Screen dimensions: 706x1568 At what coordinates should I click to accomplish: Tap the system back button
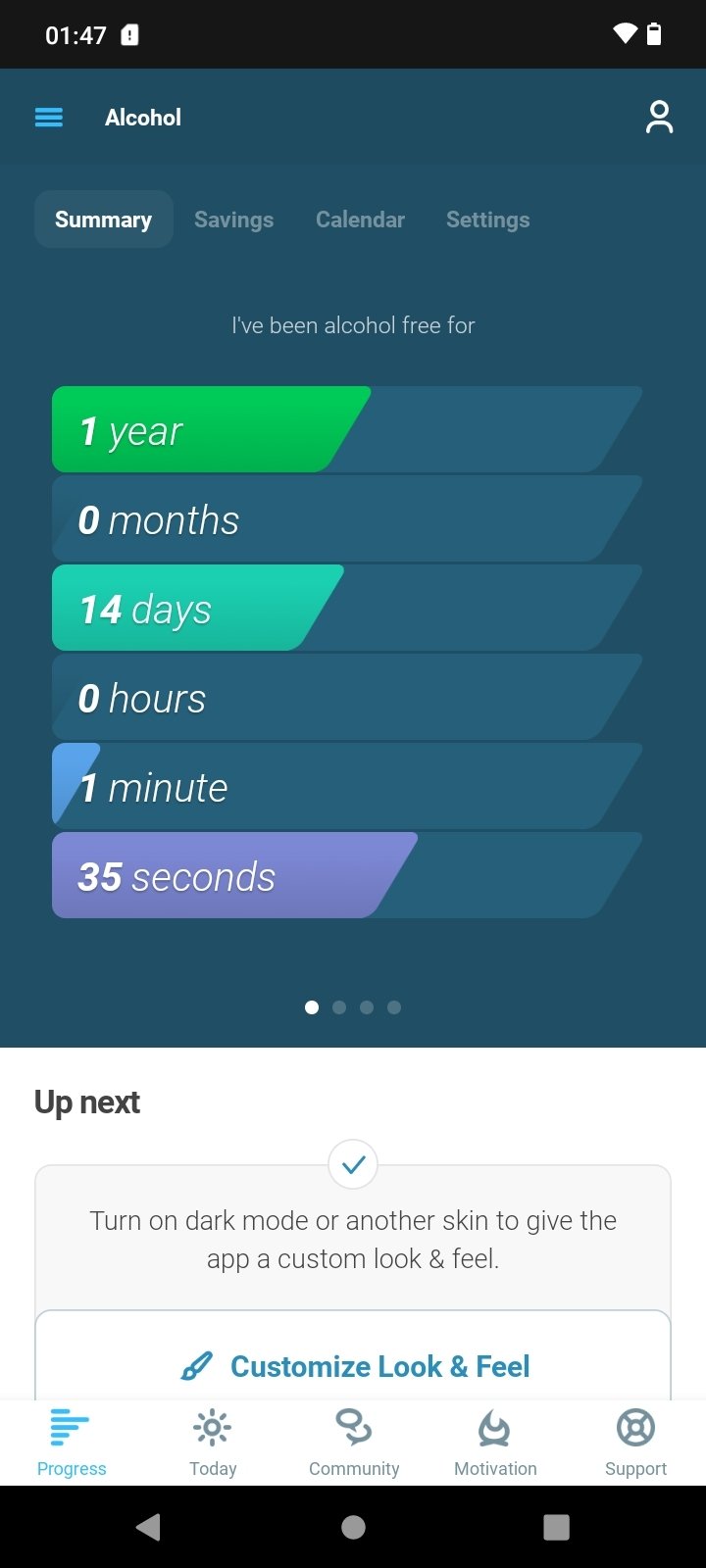tap(149, 1527)
